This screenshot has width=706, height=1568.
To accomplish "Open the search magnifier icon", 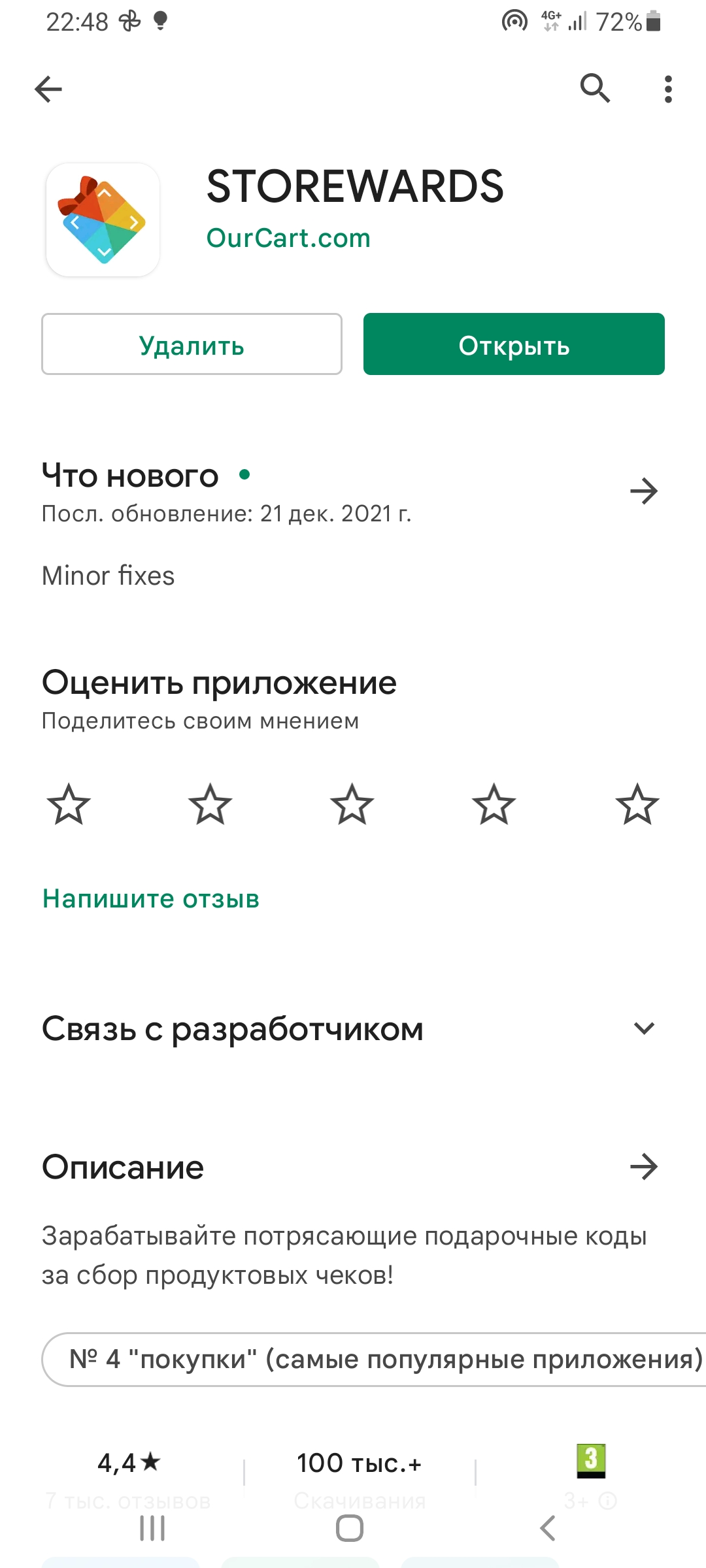I will coord(595,88).
